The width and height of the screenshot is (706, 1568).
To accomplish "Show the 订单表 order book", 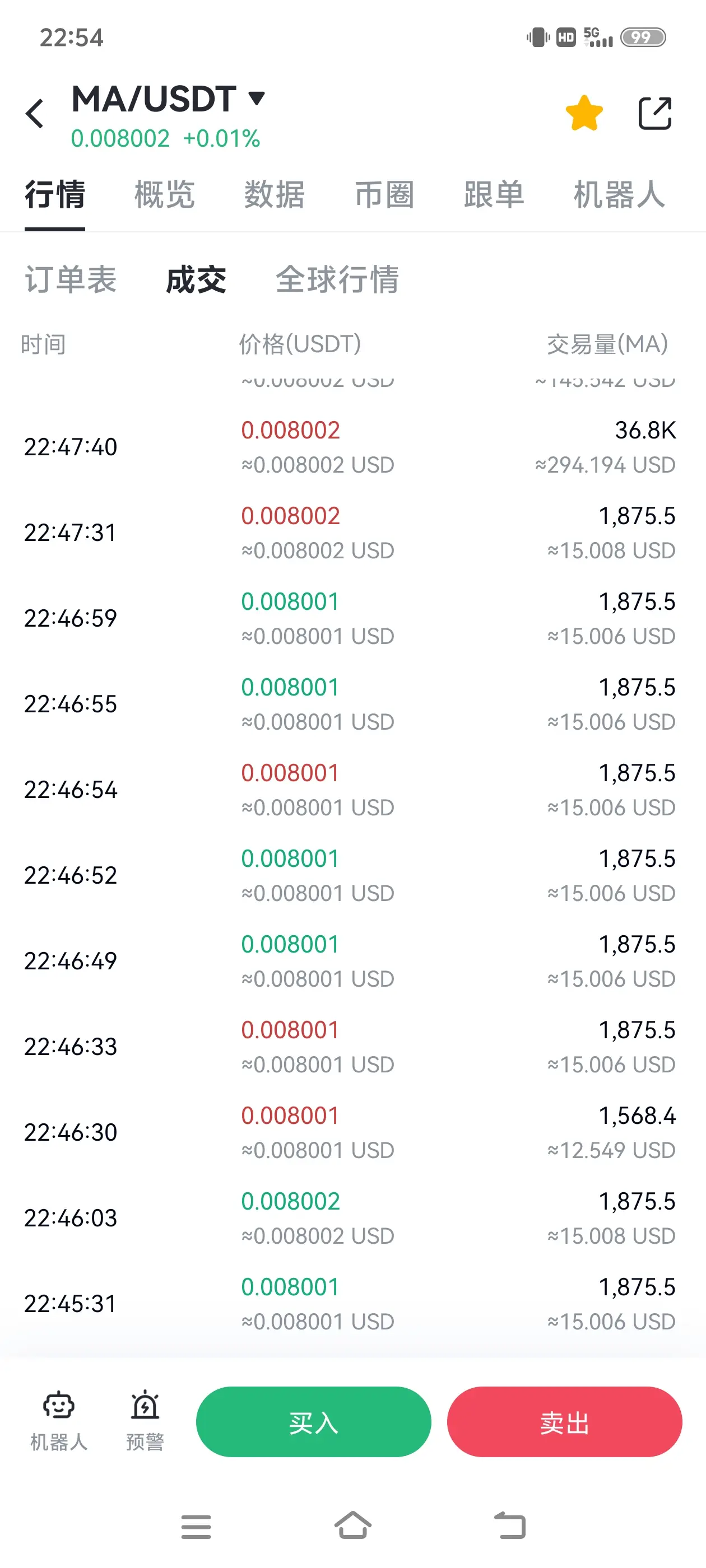I will (x=71, y=279).
